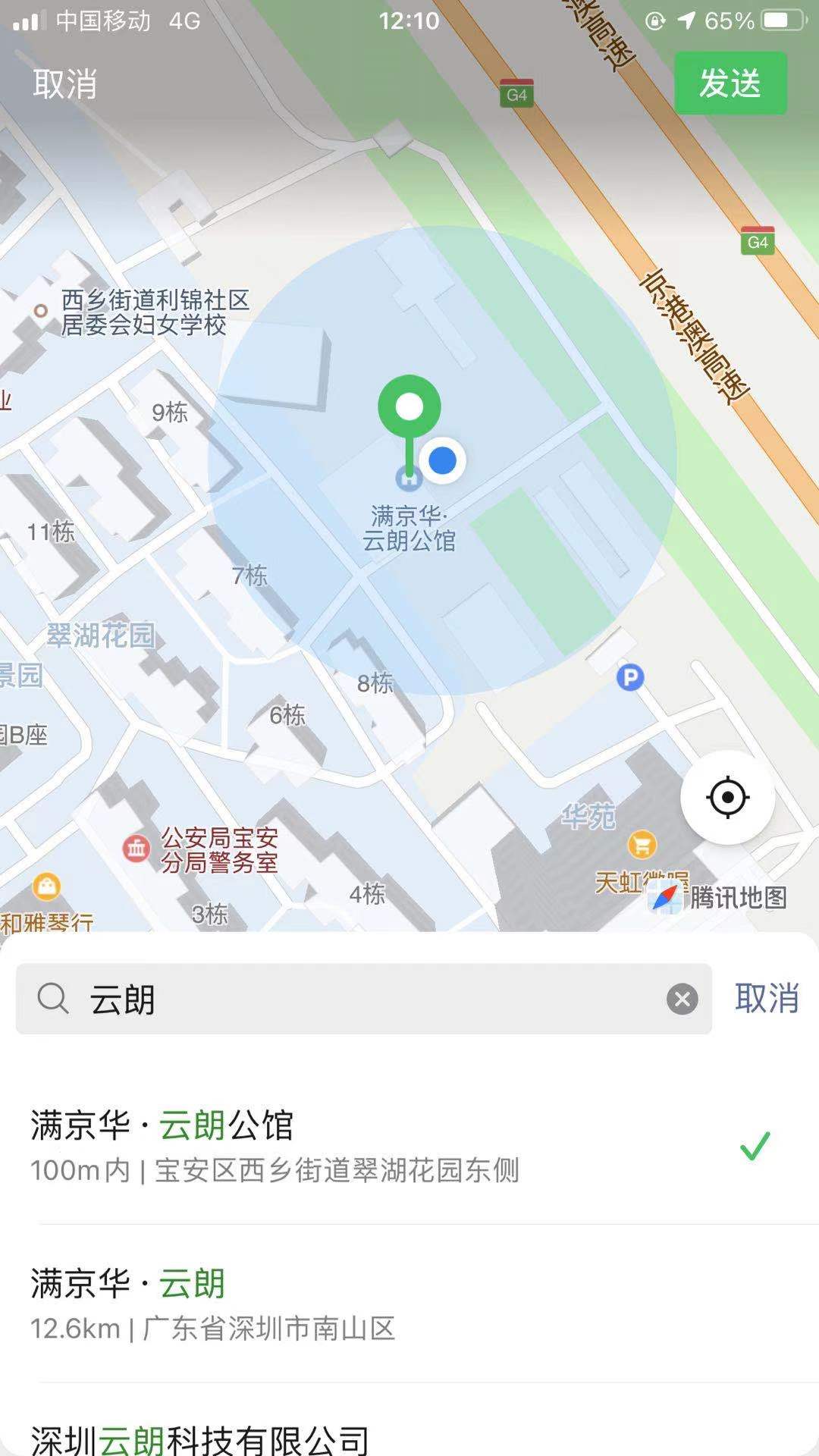Recenter map on current location
Image resolution: width=819 pixels, height=1456 pixels.
(727, 798)
